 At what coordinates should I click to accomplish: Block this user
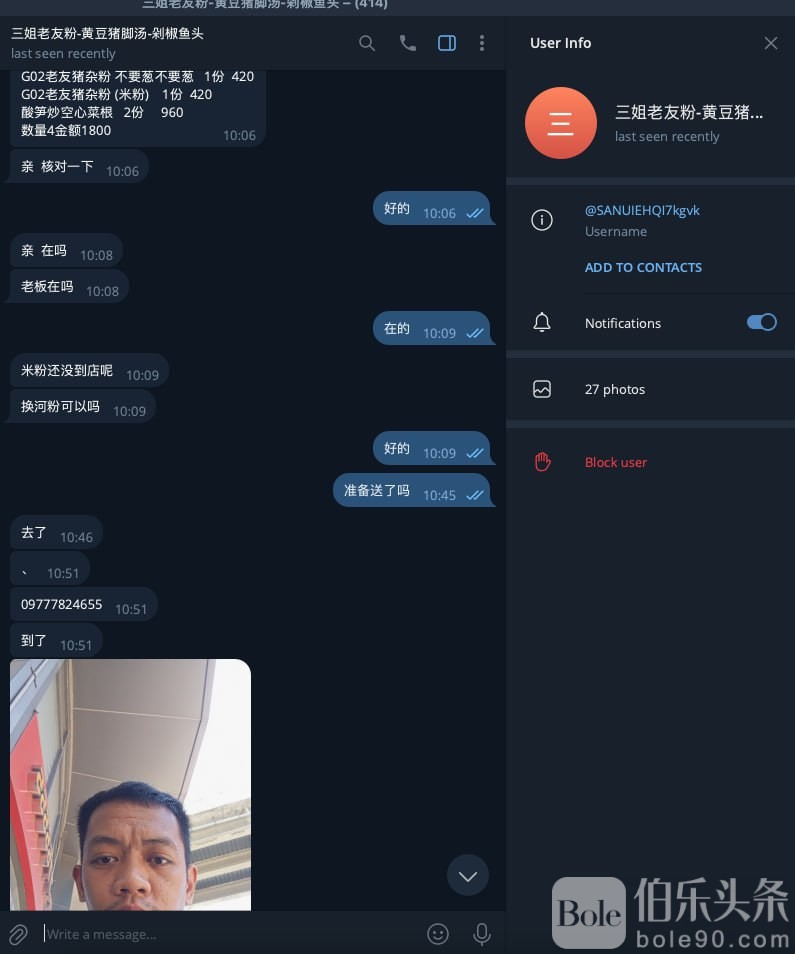(x=615, y=462)
